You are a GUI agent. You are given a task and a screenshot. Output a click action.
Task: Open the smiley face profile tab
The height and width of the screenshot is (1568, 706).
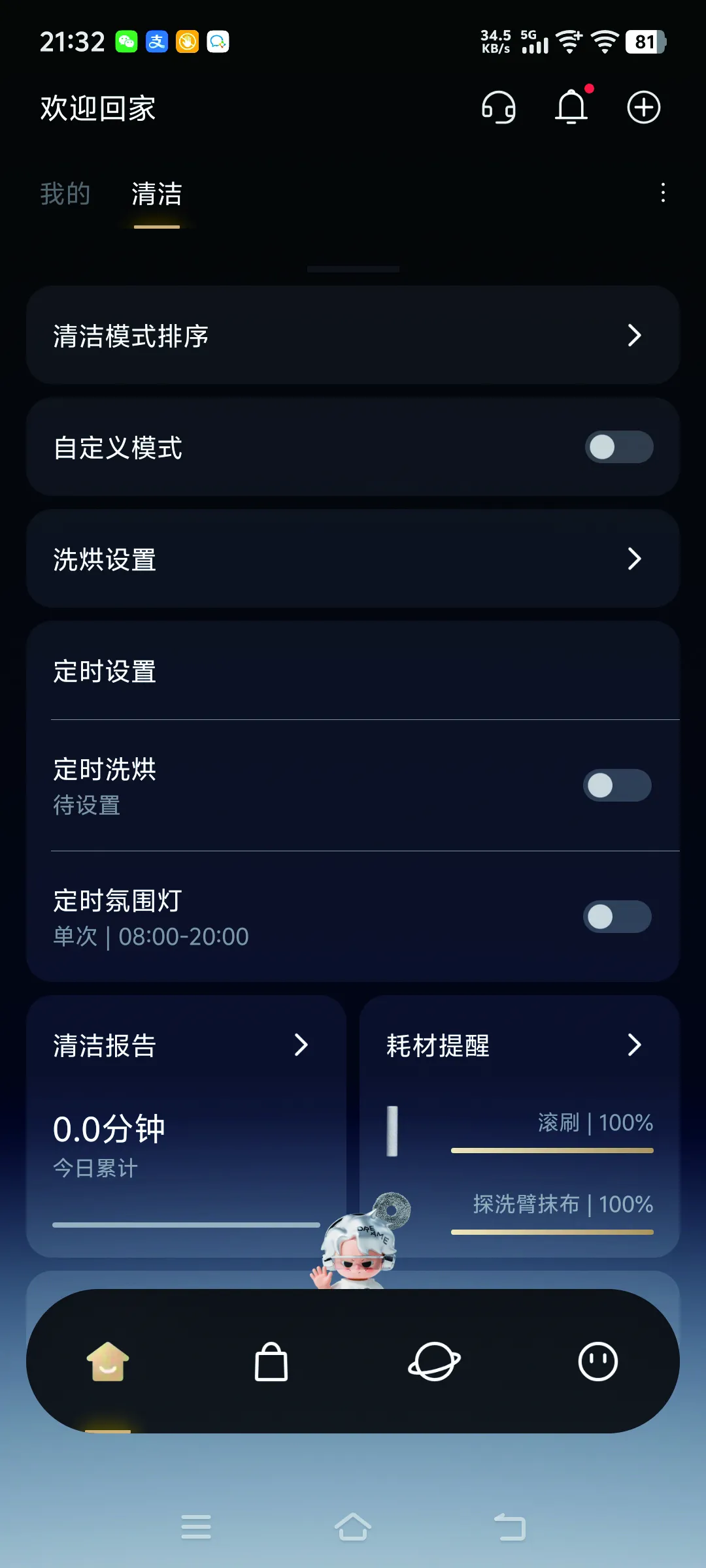pos(597,1362)
